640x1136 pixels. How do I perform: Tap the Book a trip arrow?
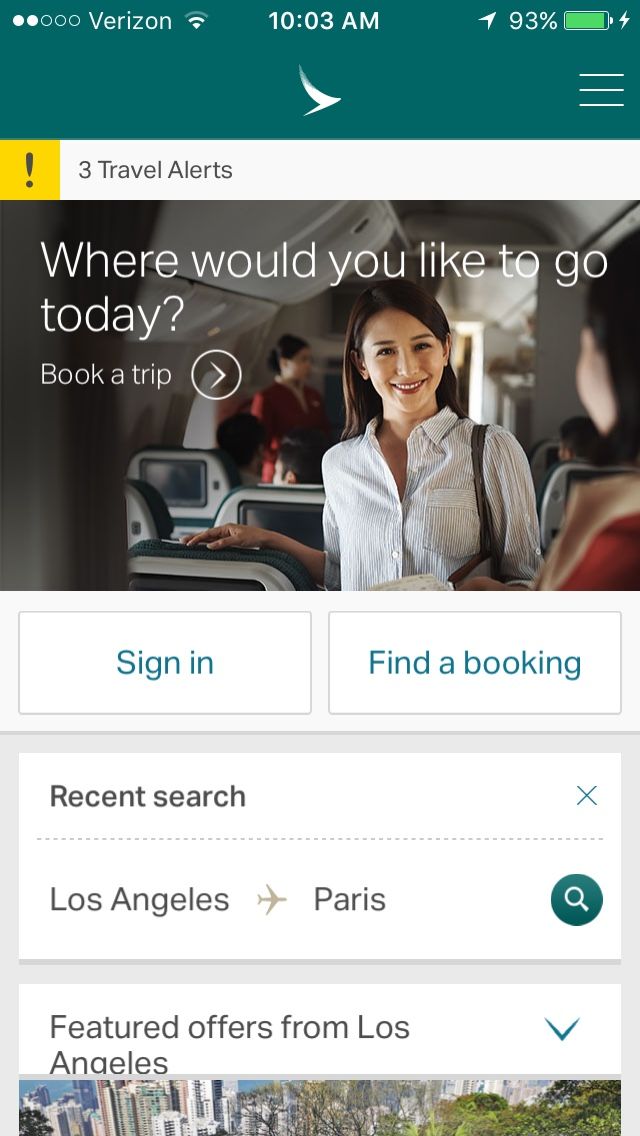(x=216, y=375)
